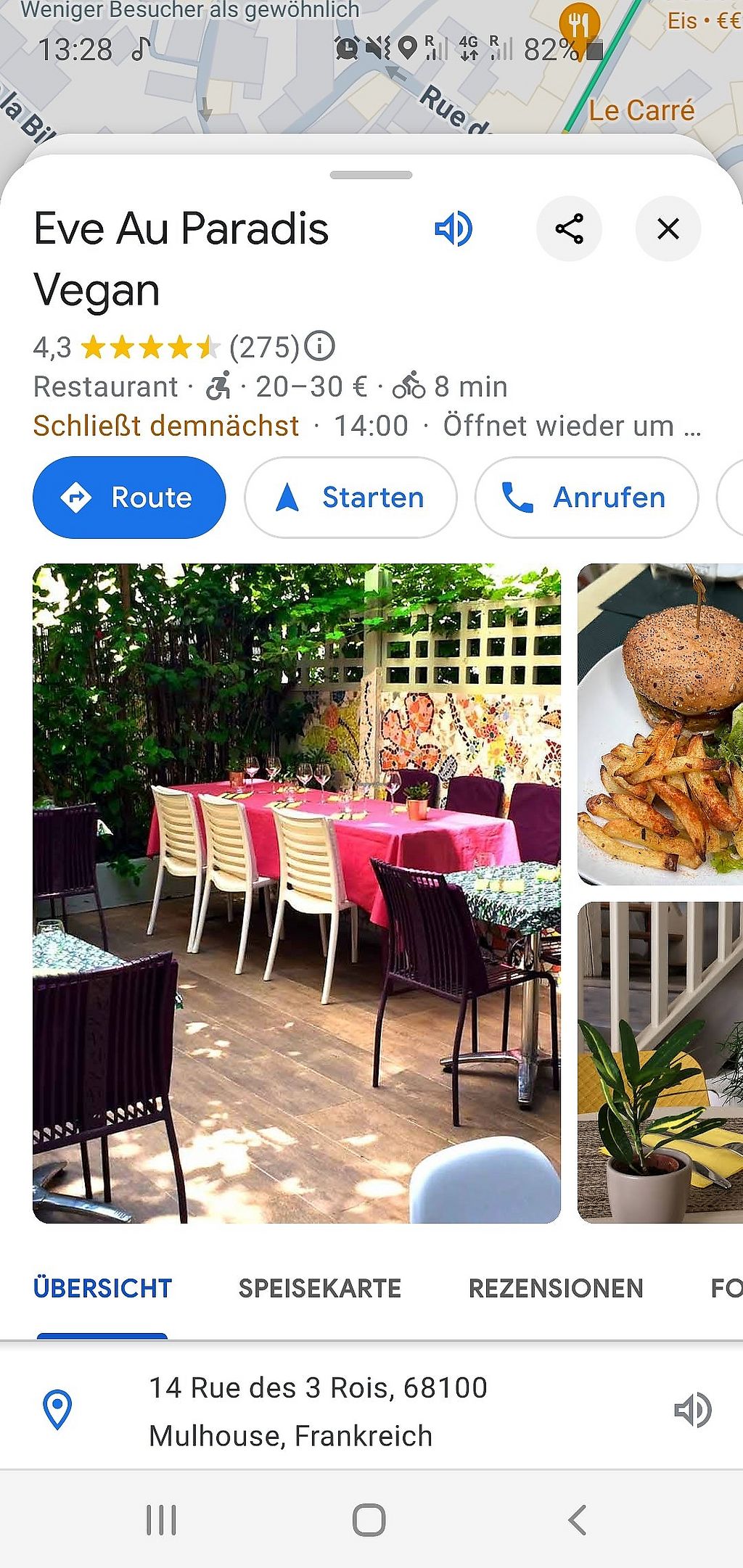
Task: Start navigation with Starten
Action: 350,498
